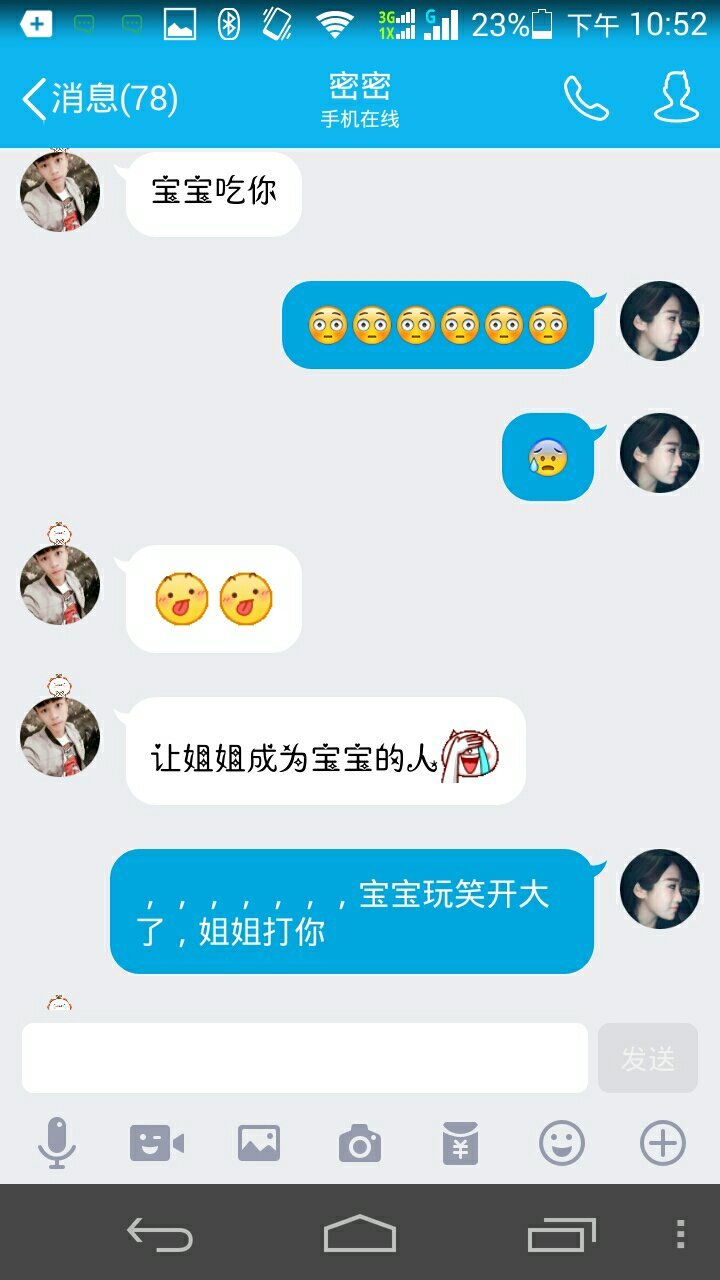Tap the message text input field
720x1280 pixels.
pos(305,1058)
